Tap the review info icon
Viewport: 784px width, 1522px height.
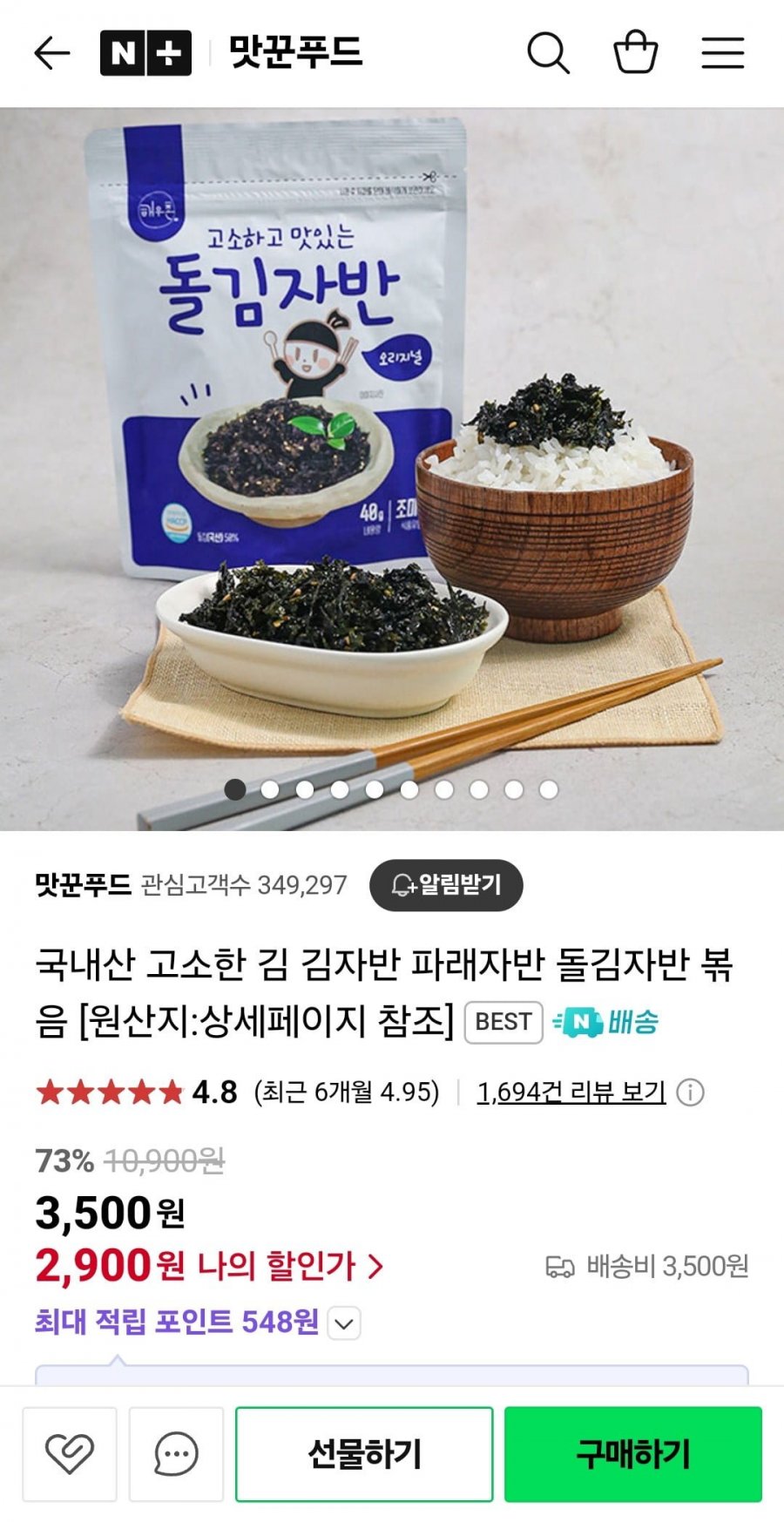(x=690, y=1092)
